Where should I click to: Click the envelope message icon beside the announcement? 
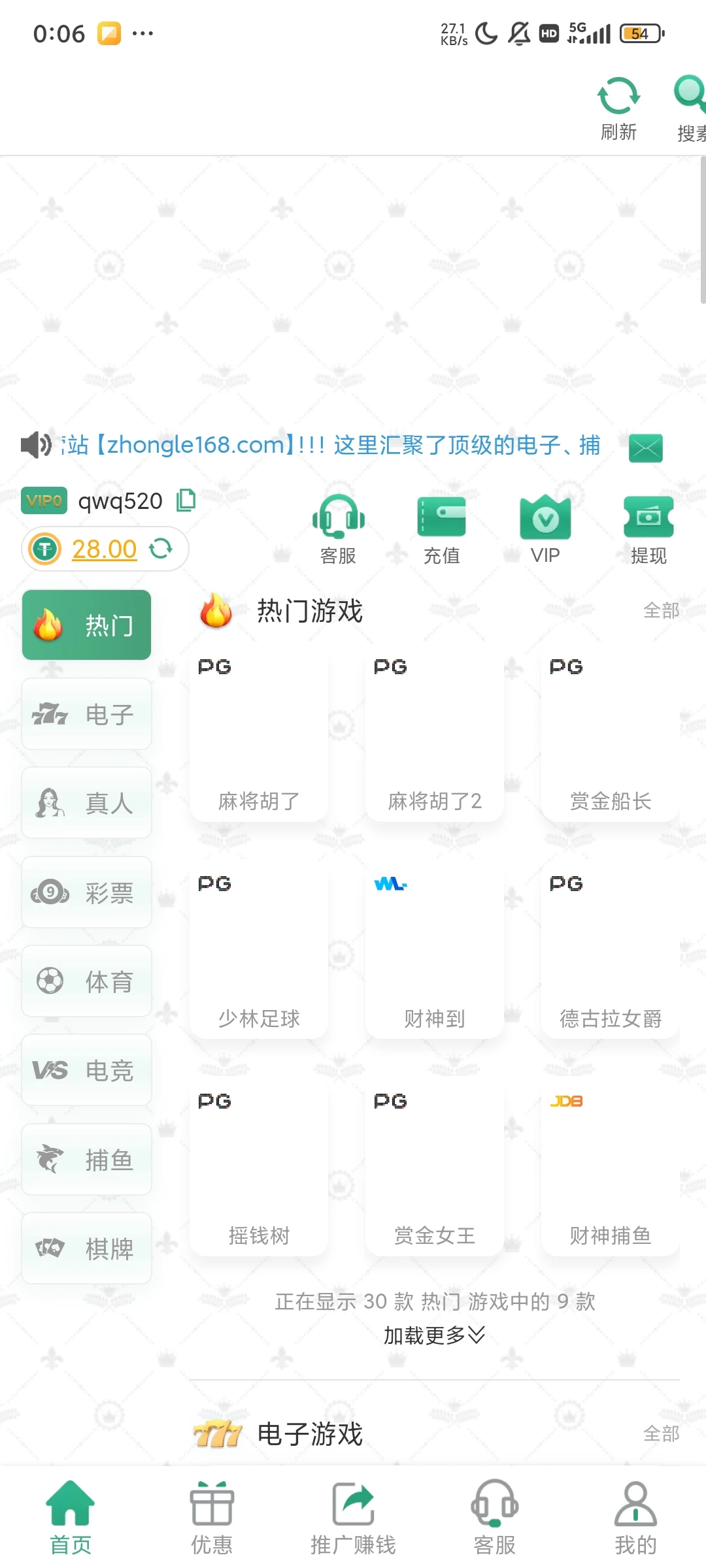pyautogui.click(x=646, y=447)
